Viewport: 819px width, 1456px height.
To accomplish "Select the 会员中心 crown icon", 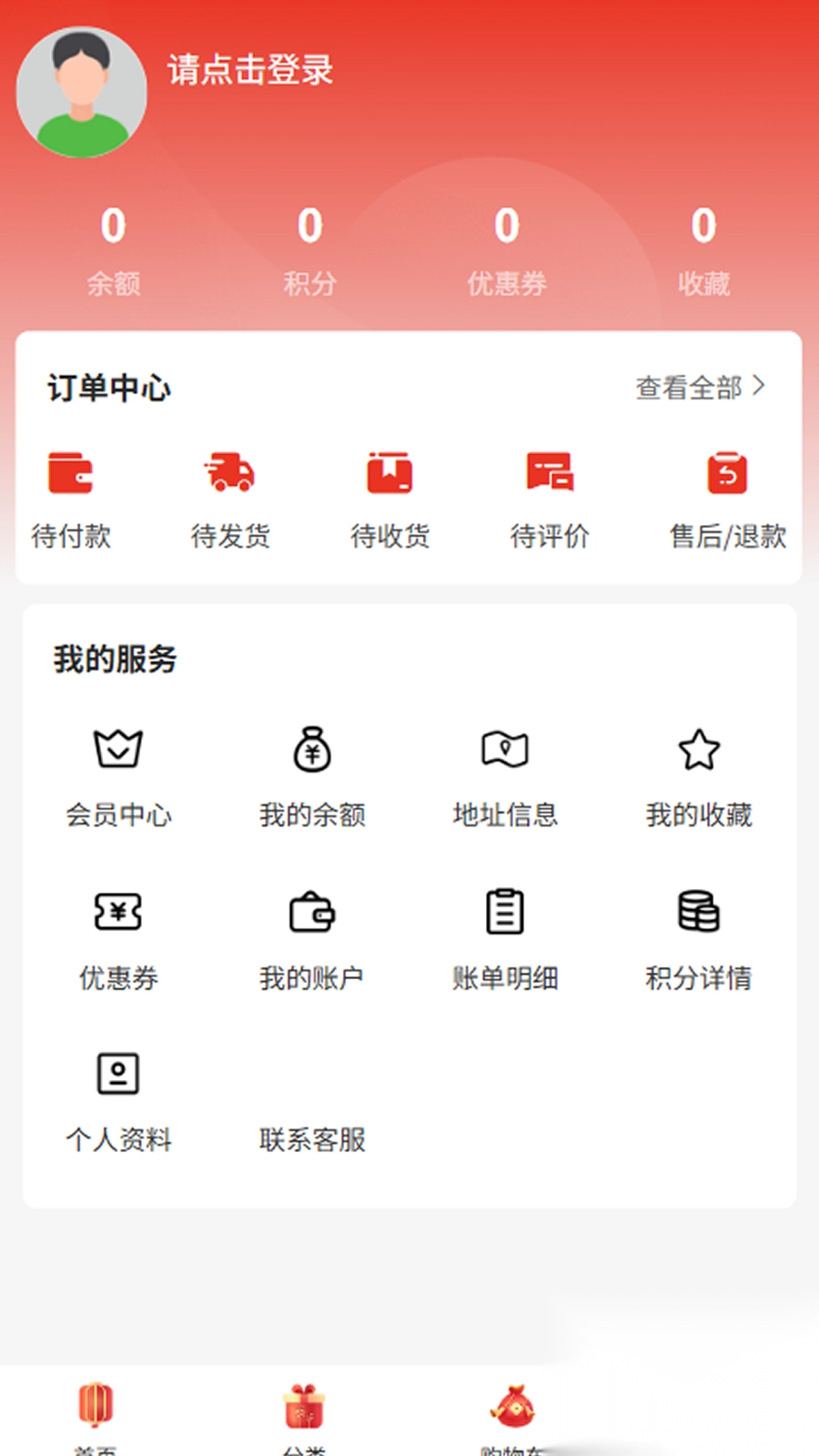I will point(118,750).
